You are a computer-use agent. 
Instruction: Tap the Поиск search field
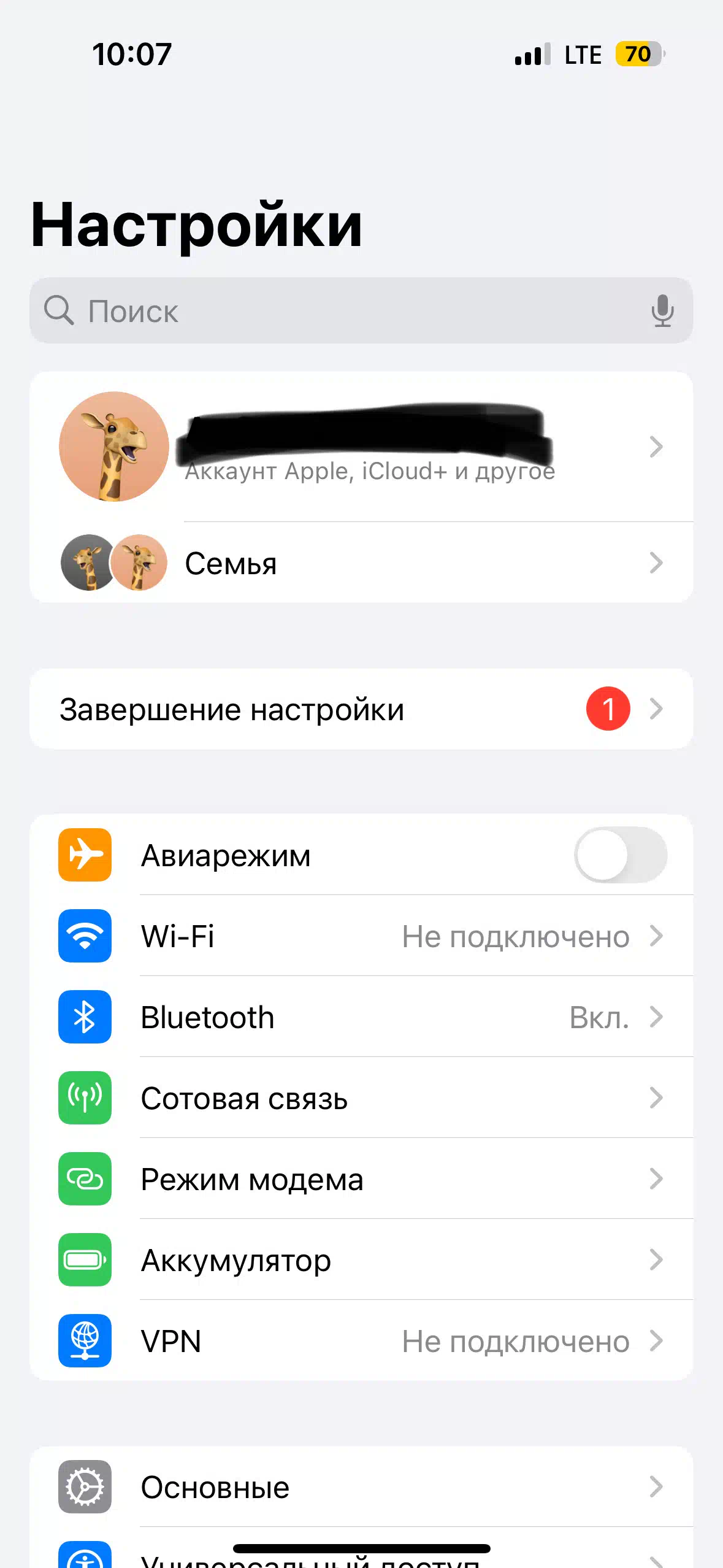click(x=361, y=310)
